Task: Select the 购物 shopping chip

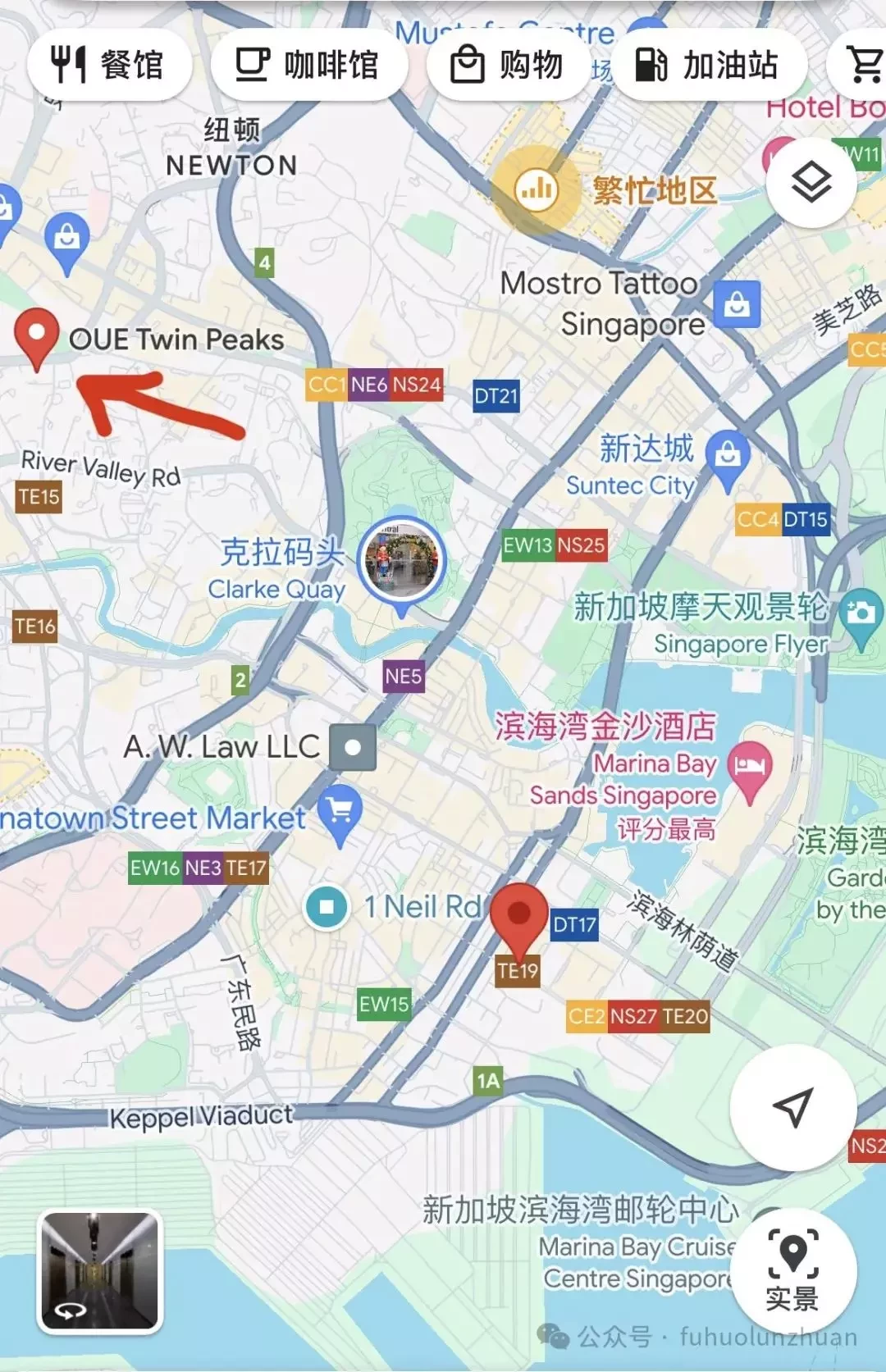Action: click(508, 65)
